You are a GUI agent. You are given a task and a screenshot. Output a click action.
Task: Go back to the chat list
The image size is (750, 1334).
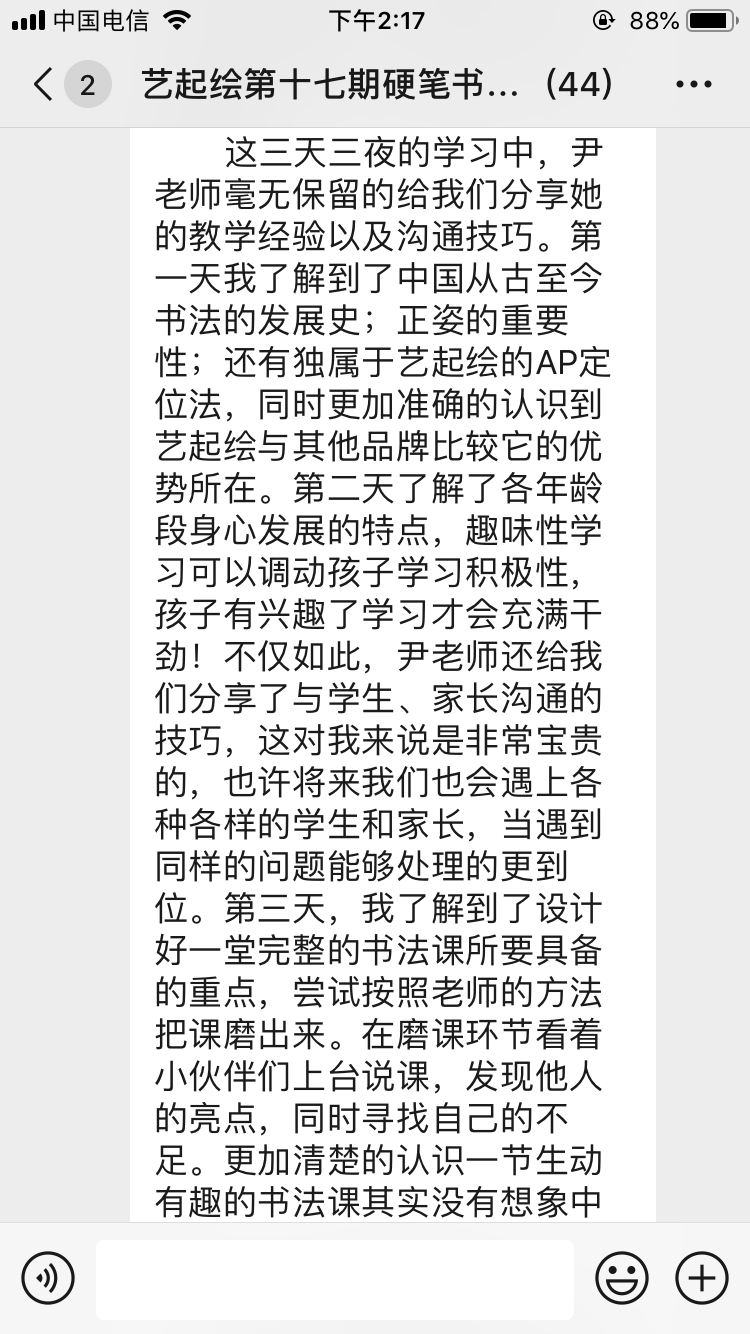pos(43,85)
